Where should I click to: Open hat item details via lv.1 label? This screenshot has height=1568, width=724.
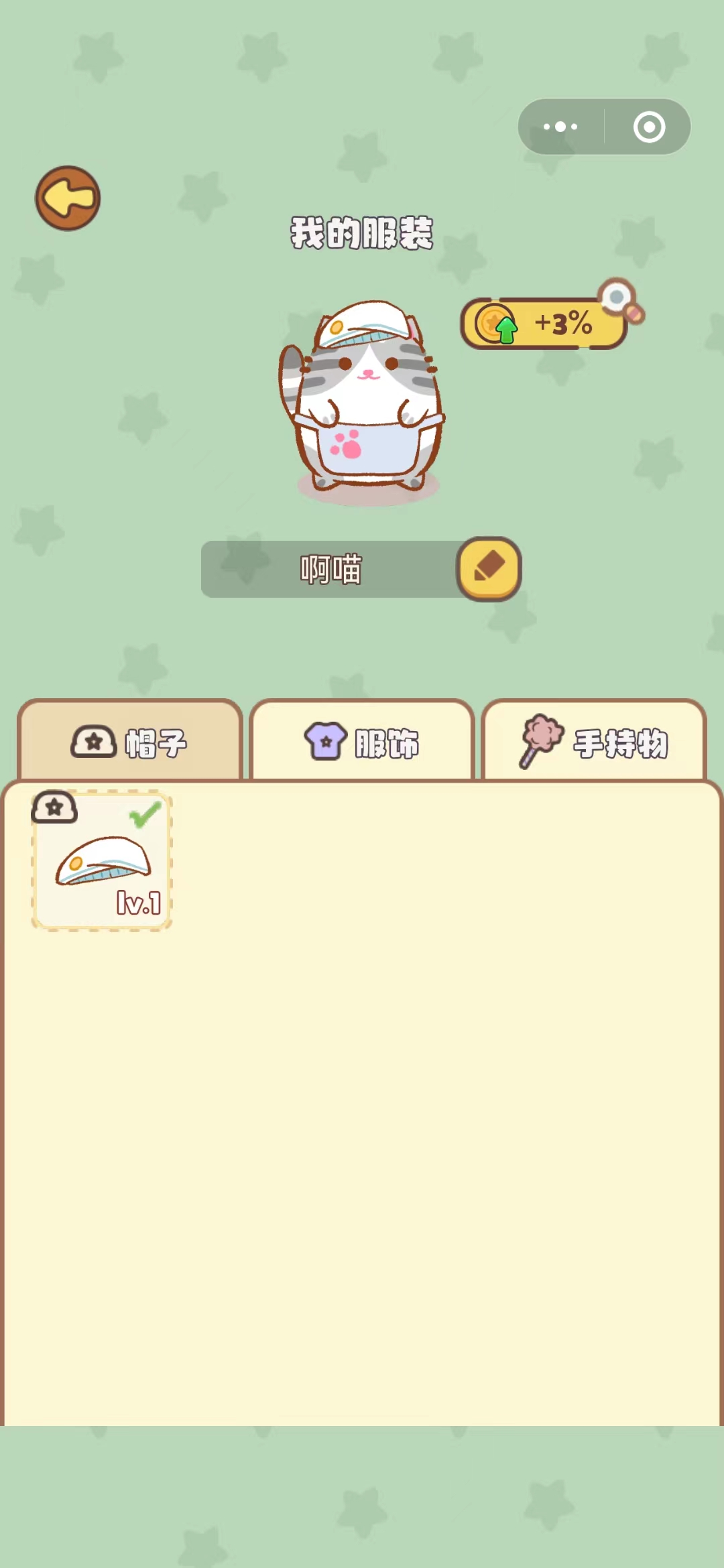137,903
